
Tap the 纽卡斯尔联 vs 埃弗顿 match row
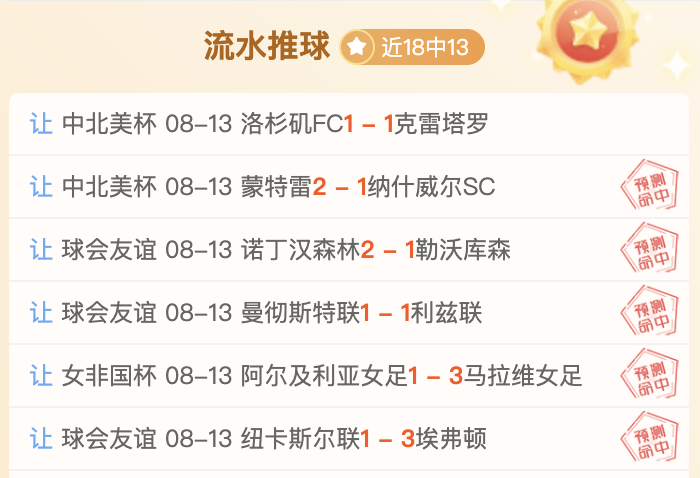point(349,438)
